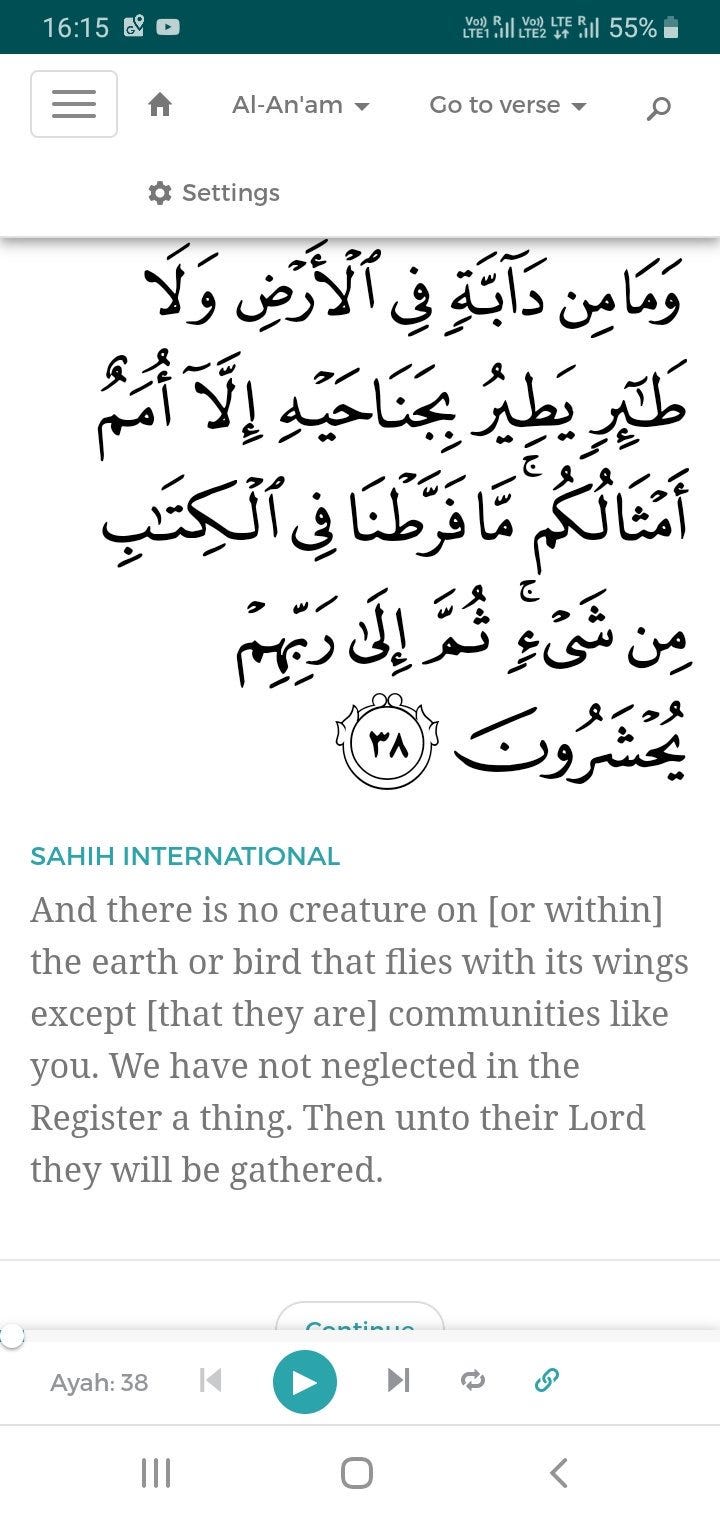Go to the home page
The image size is (720, 1520).
(160, 105)
